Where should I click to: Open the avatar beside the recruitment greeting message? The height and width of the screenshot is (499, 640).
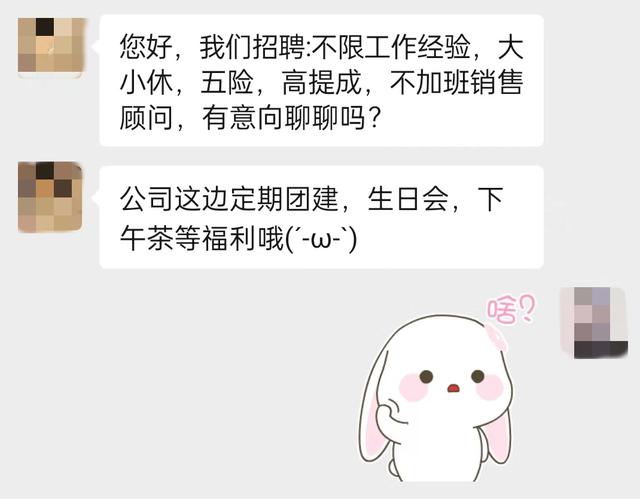click(x=50, y=47)
